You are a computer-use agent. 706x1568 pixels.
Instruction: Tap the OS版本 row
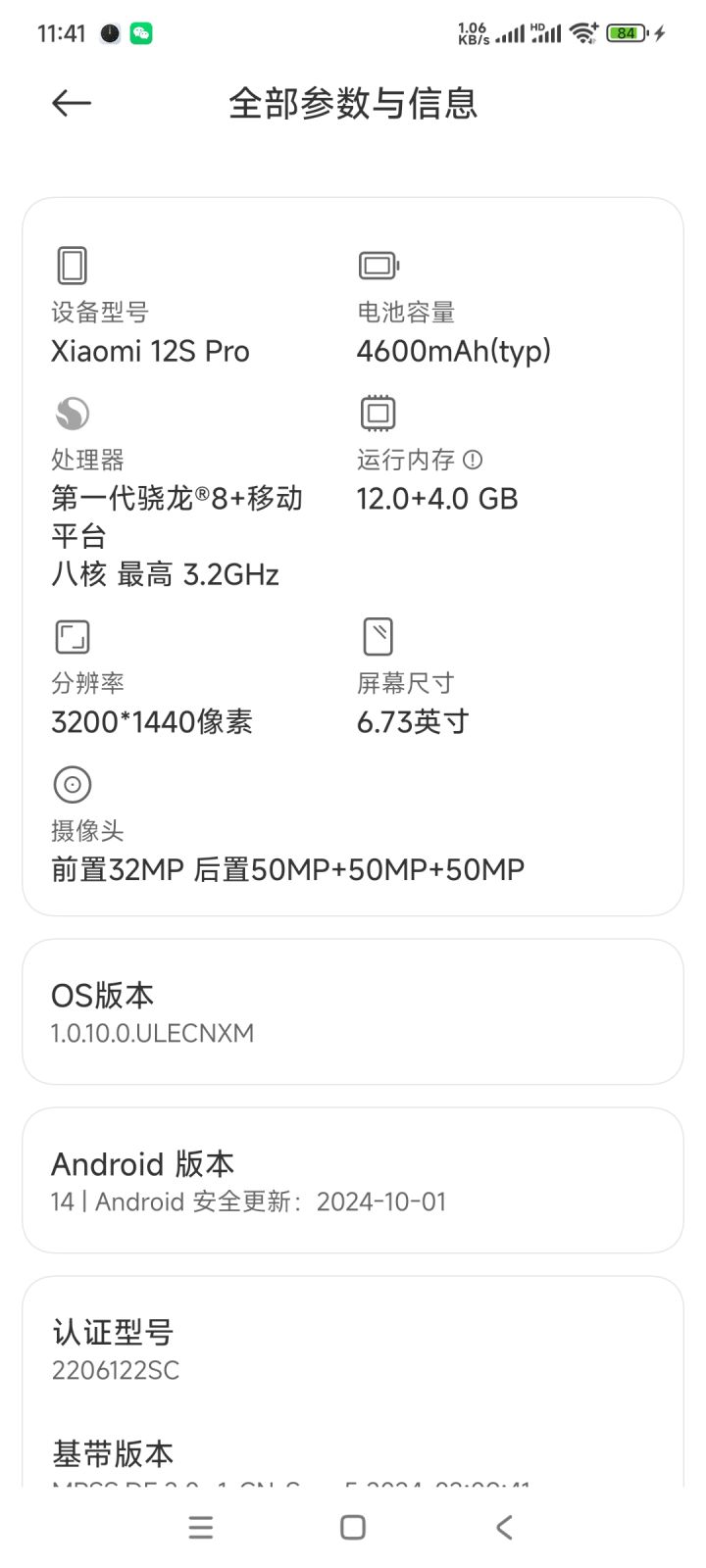point(352,1011)
